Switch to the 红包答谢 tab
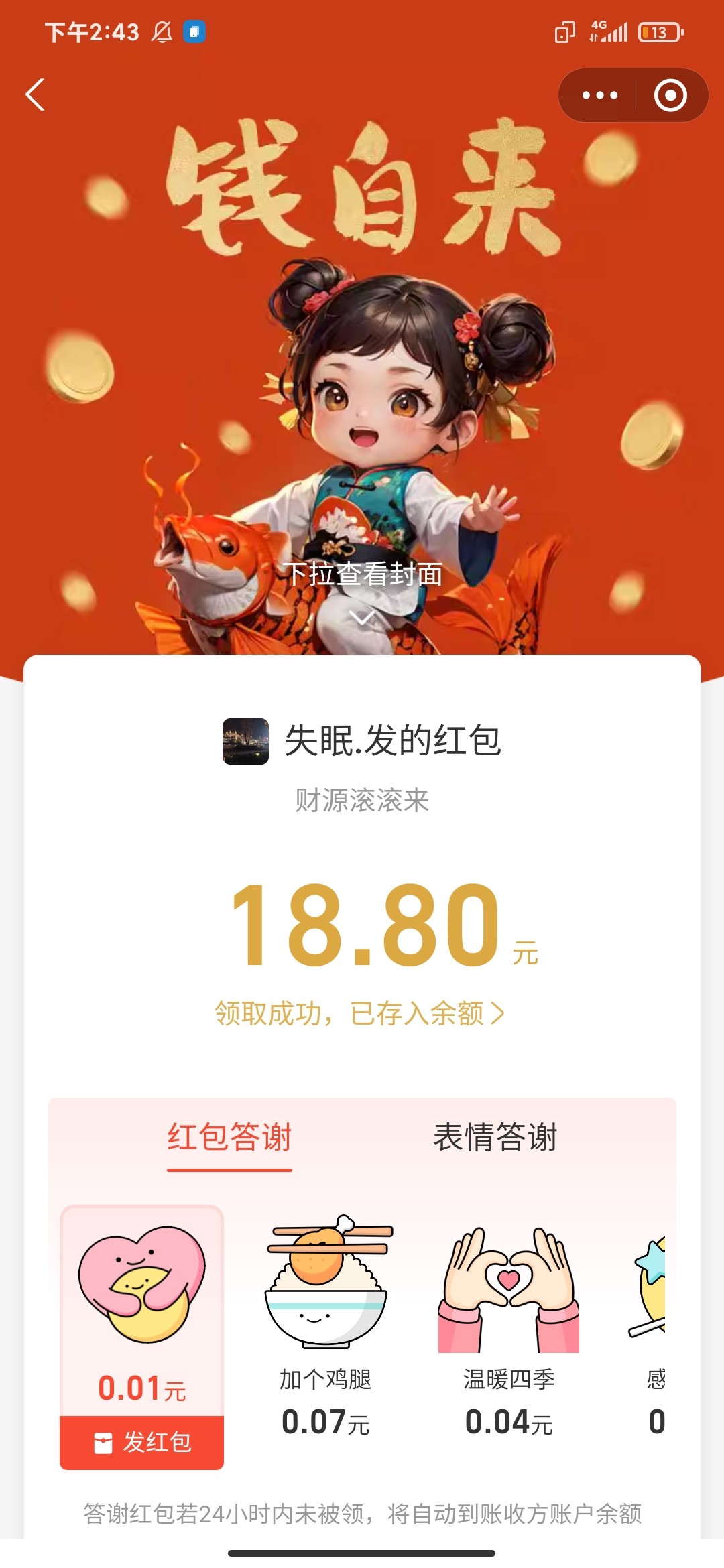This screenshot has width=724, height=1568. coord(229,1137)
